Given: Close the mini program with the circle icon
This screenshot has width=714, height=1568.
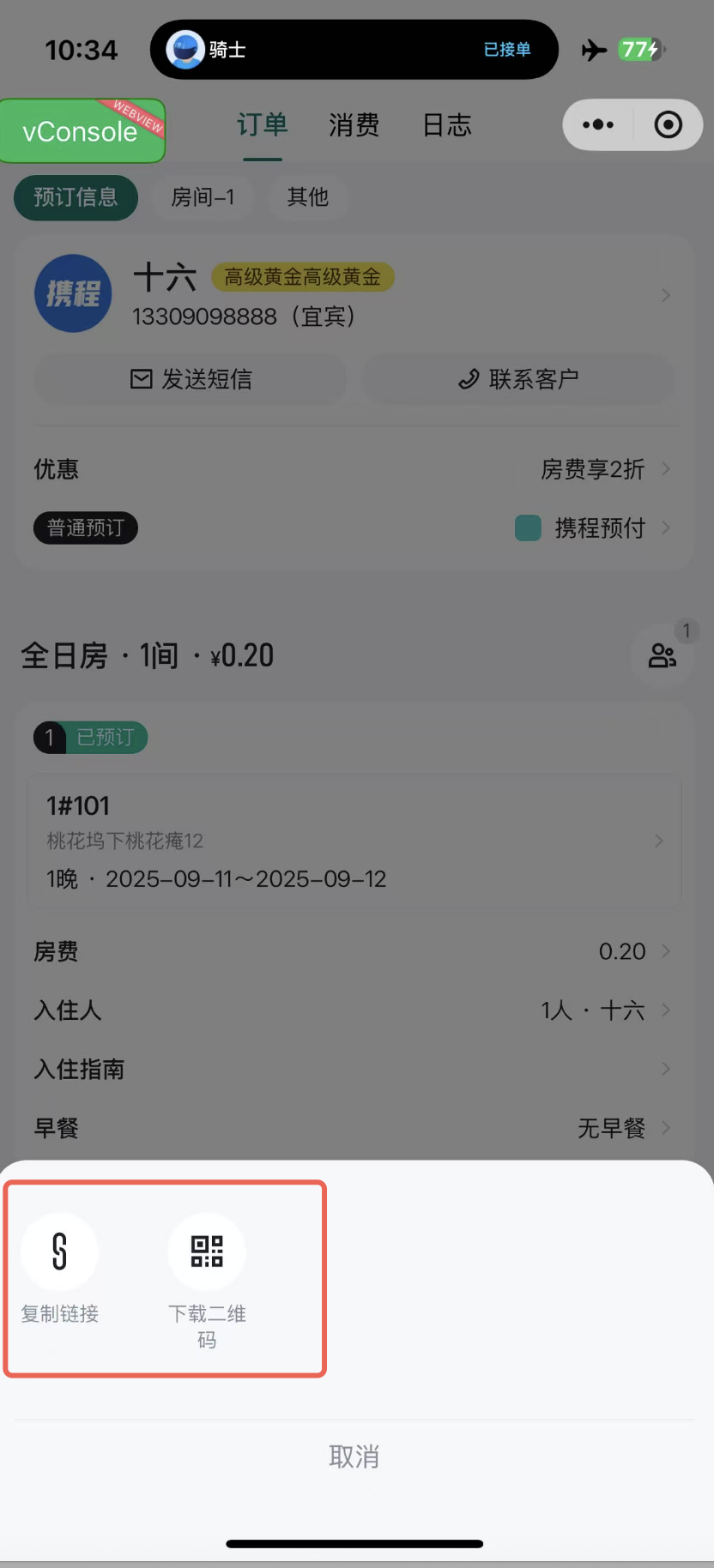Looking at the screenshot, I should 668,125.
